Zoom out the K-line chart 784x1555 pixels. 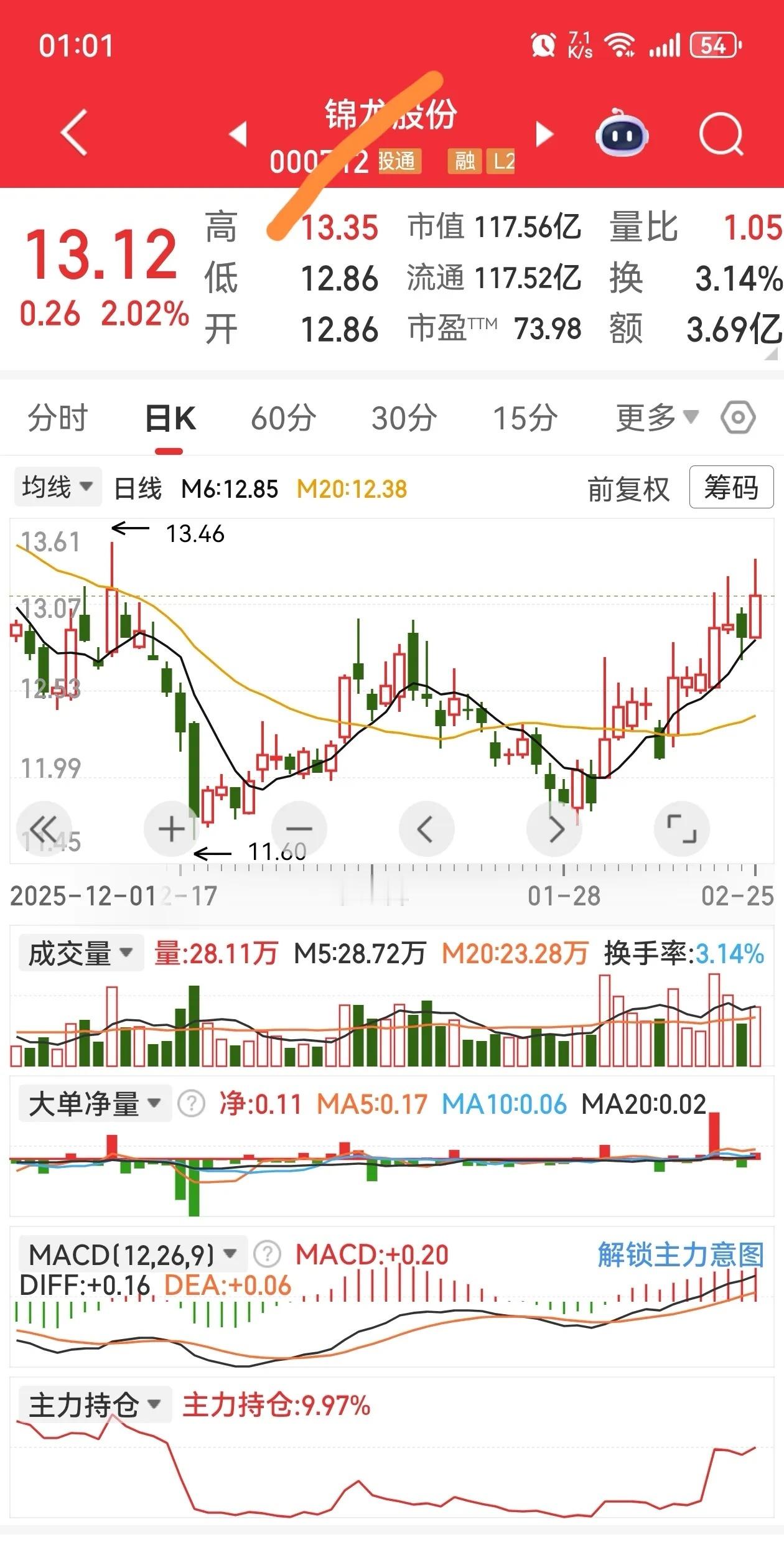pyautogui.click(x=299, y=829)
